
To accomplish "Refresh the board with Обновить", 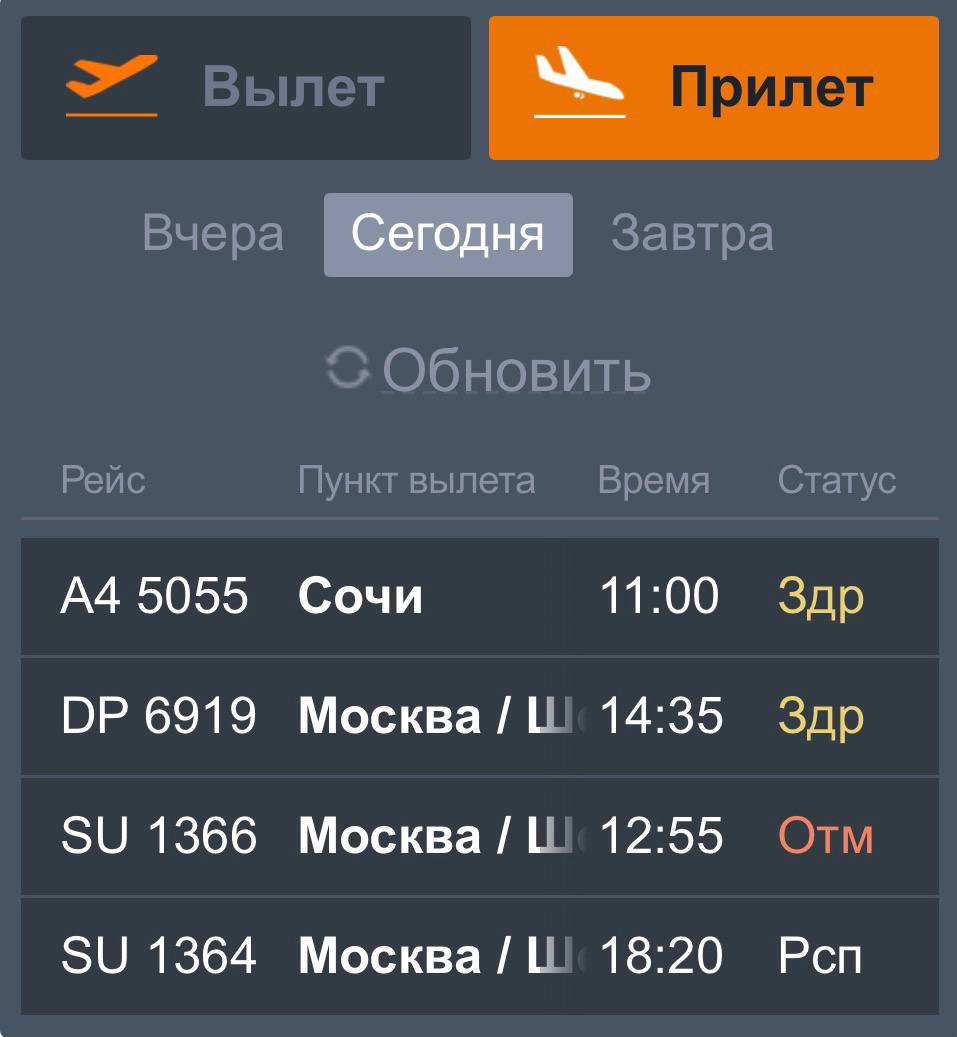I will click(490, 370).
